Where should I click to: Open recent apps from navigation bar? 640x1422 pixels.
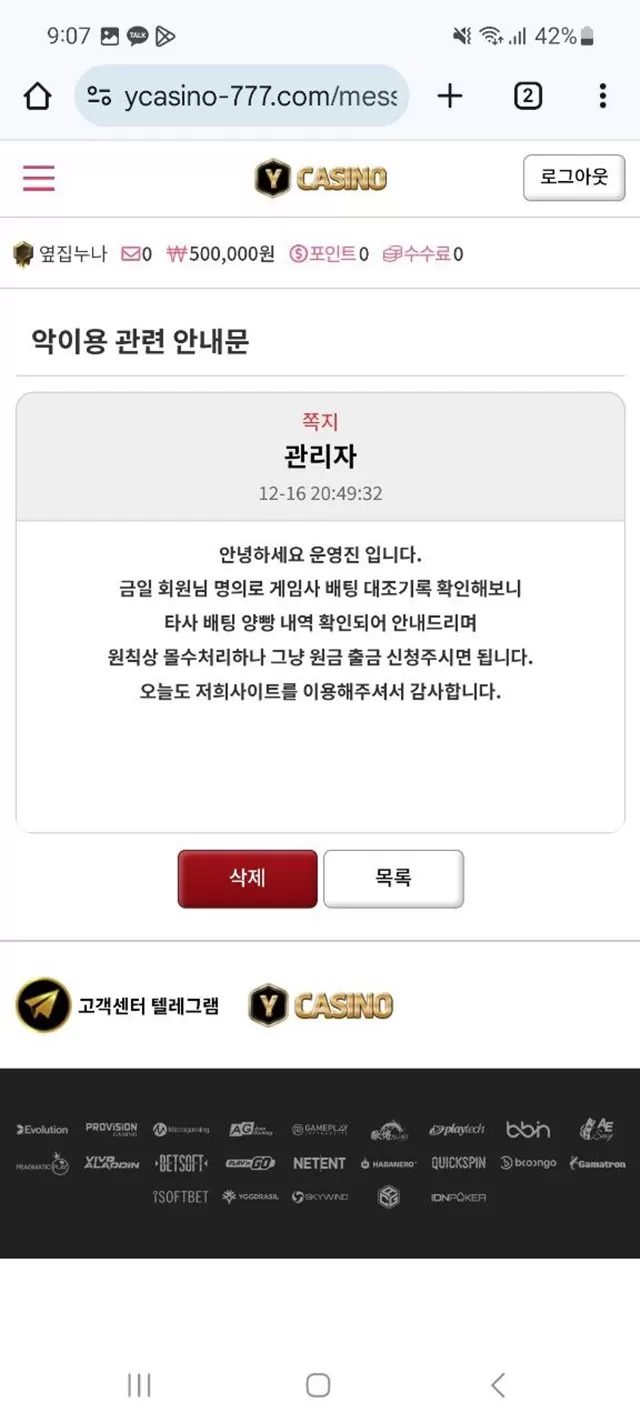coord(139,1385)
